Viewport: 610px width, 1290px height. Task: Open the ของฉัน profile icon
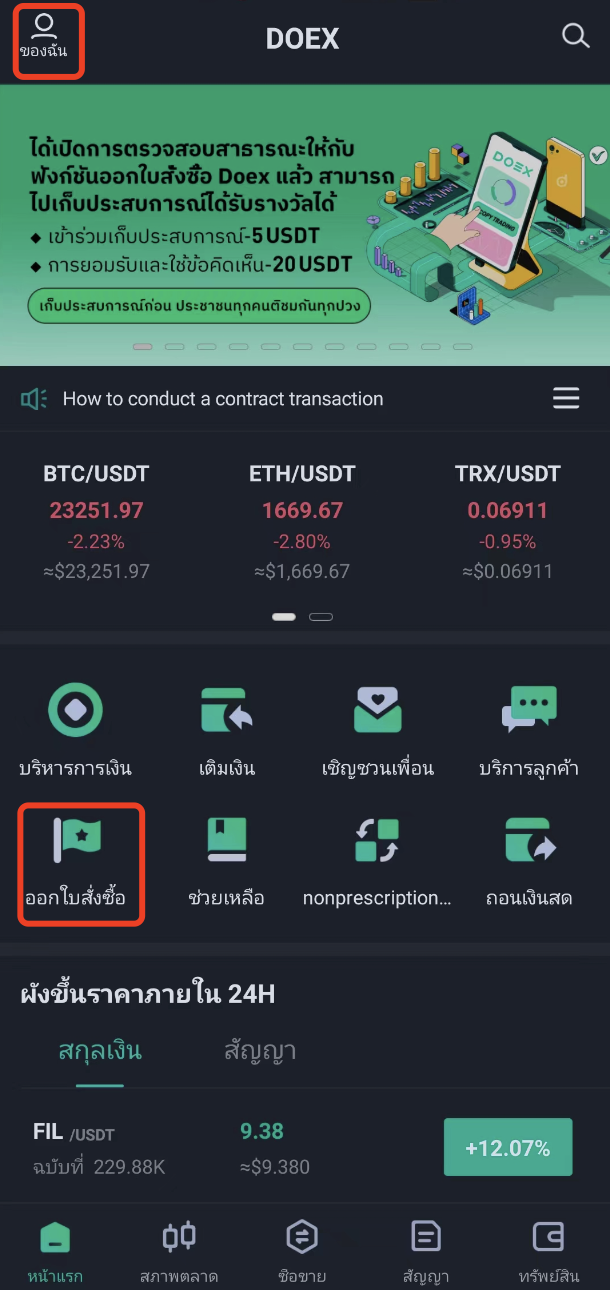tap(44, 36)
